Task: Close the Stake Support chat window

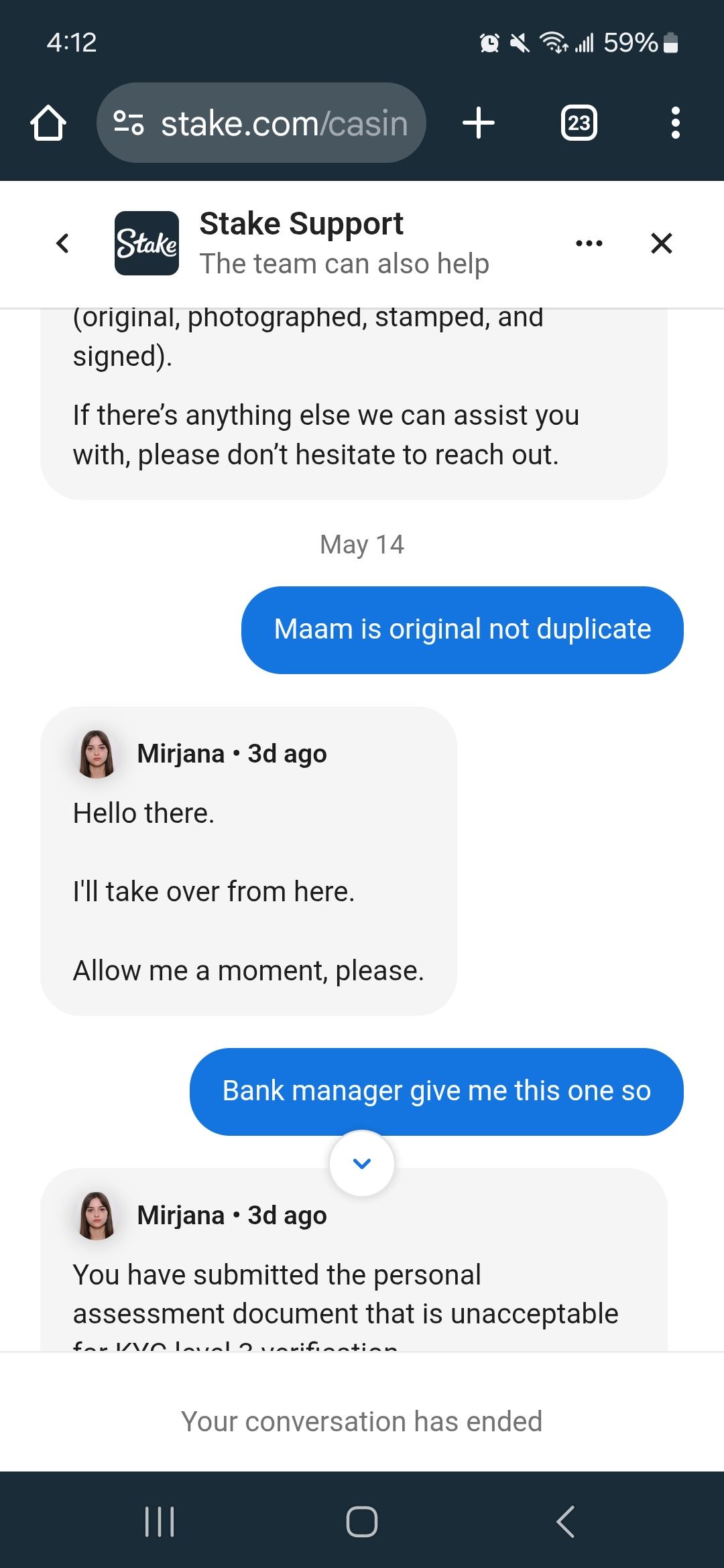Action: click(661, 243)
